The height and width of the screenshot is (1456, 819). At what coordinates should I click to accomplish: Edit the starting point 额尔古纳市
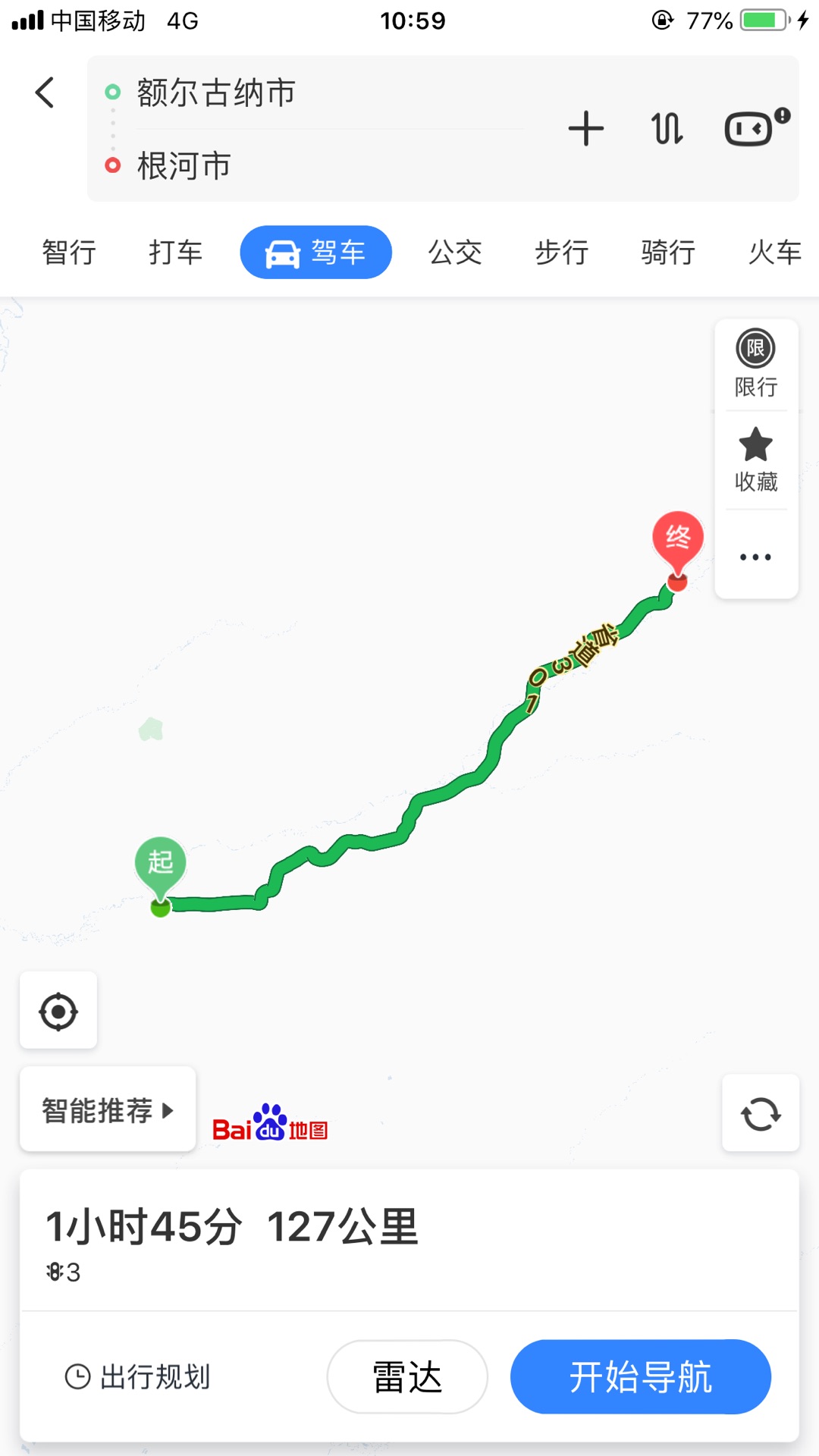pos(216,93)
